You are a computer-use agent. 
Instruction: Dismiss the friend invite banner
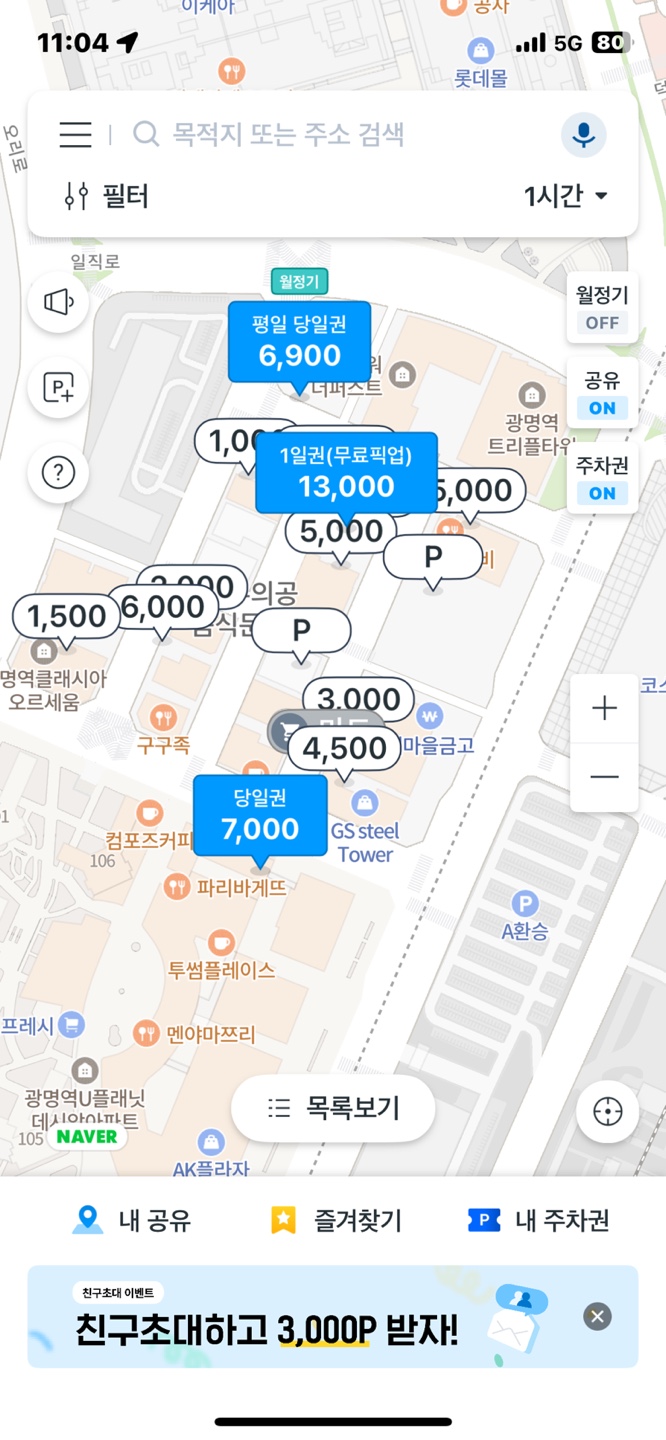tap(597, 1316)
